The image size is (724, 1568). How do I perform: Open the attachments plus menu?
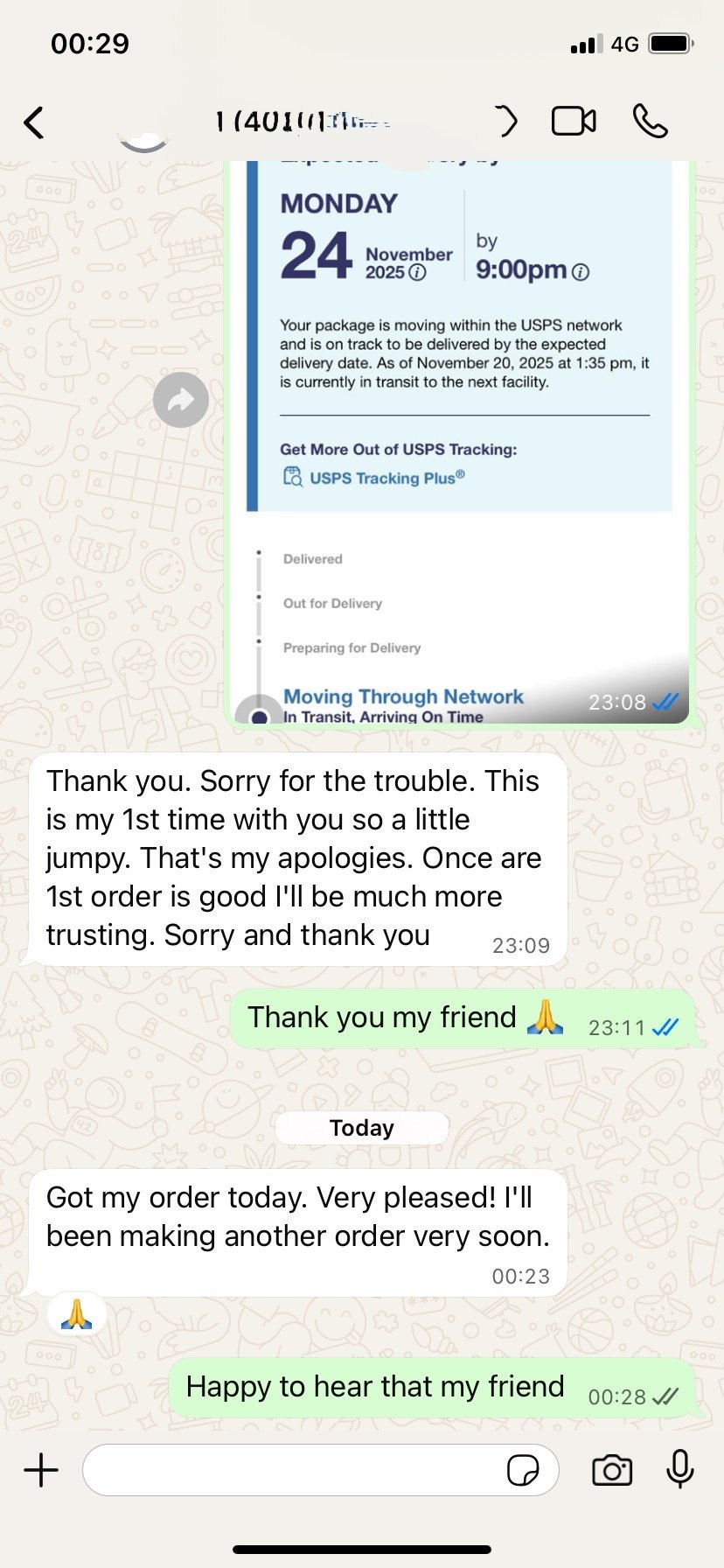point(41,1471)
